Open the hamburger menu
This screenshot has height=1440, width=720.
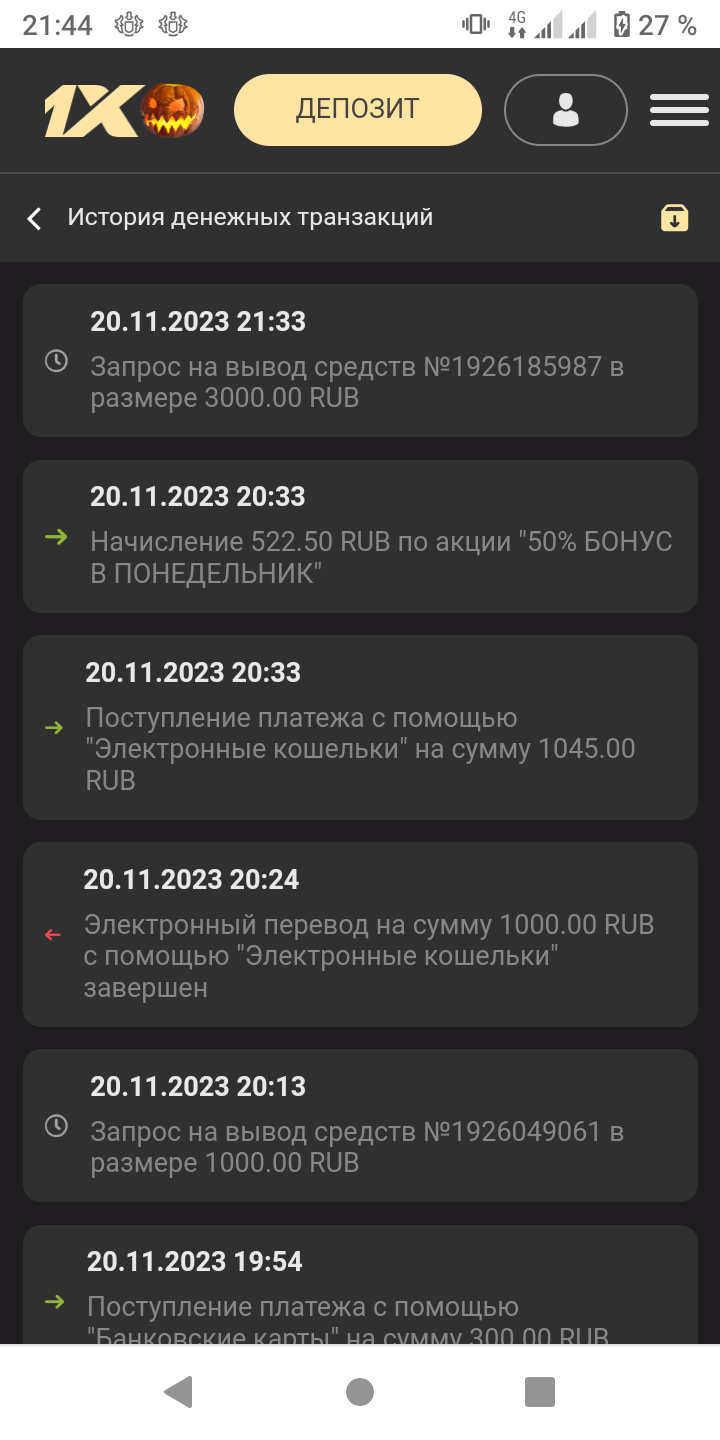click(679, 110)
